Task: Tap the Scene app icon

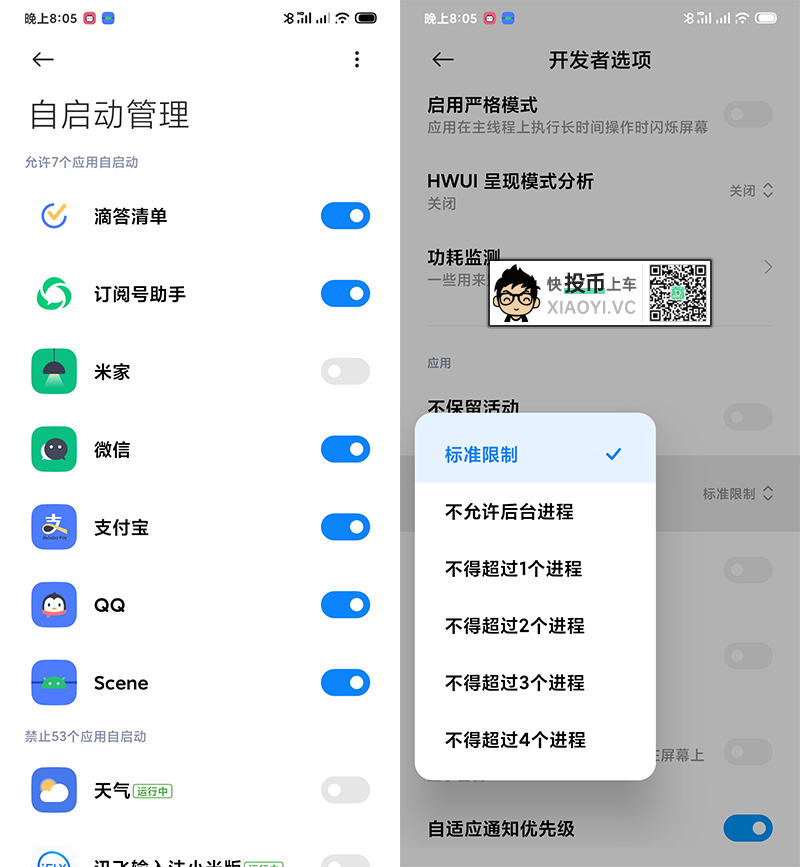Action: (x=53, y=683)
